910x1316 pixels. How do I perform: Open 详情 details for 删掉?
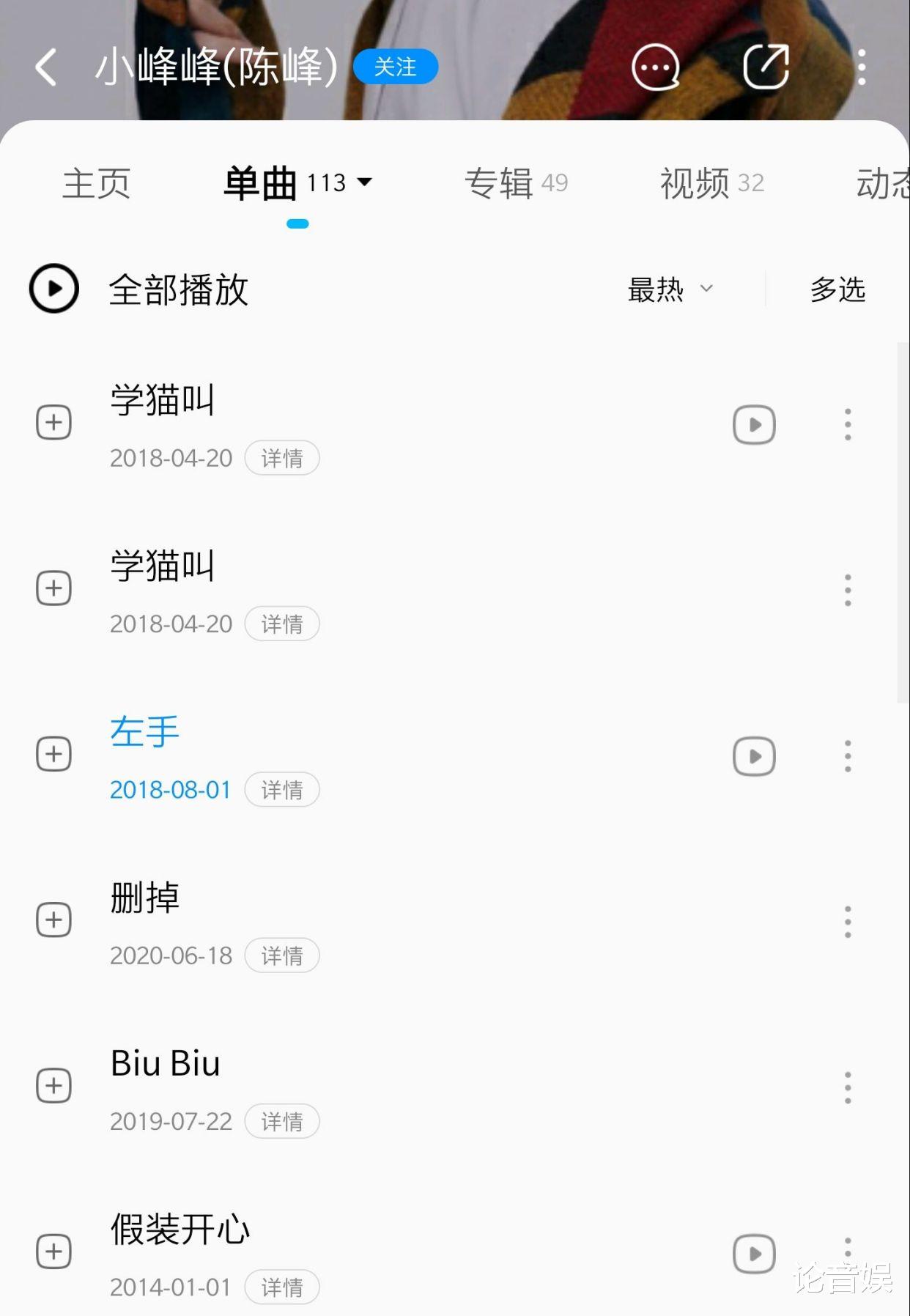pos(282,955)
